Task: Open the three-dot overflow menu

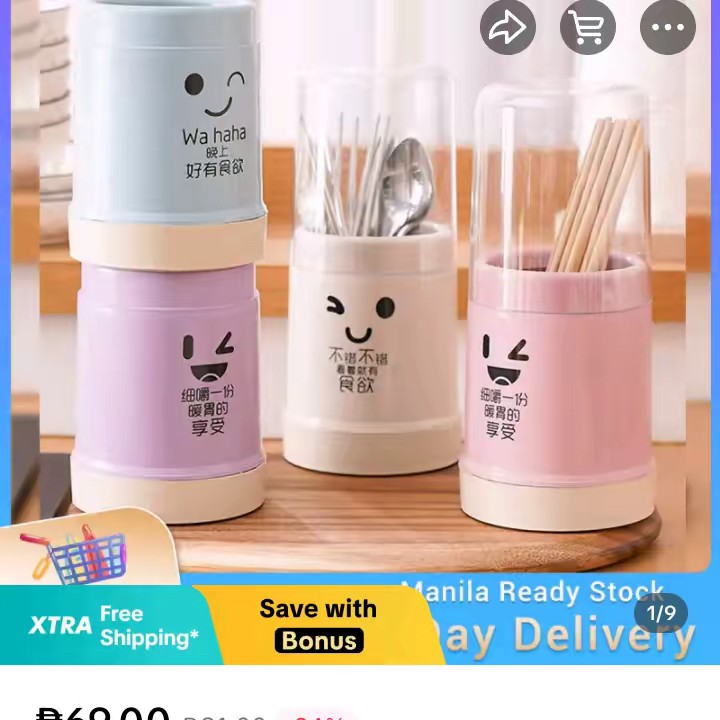Action: pos(667,27)
